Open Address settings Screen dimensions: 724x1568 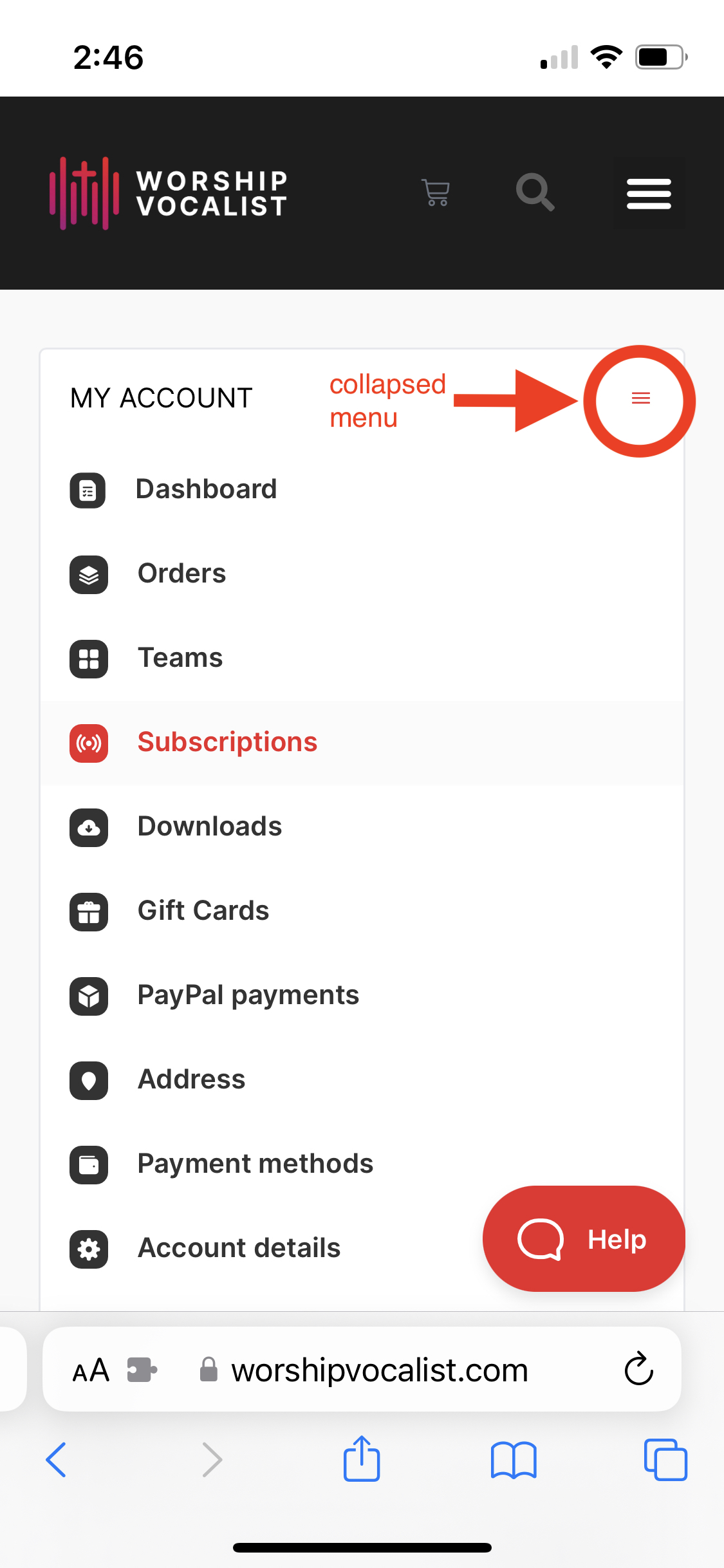click(191, 1079)
